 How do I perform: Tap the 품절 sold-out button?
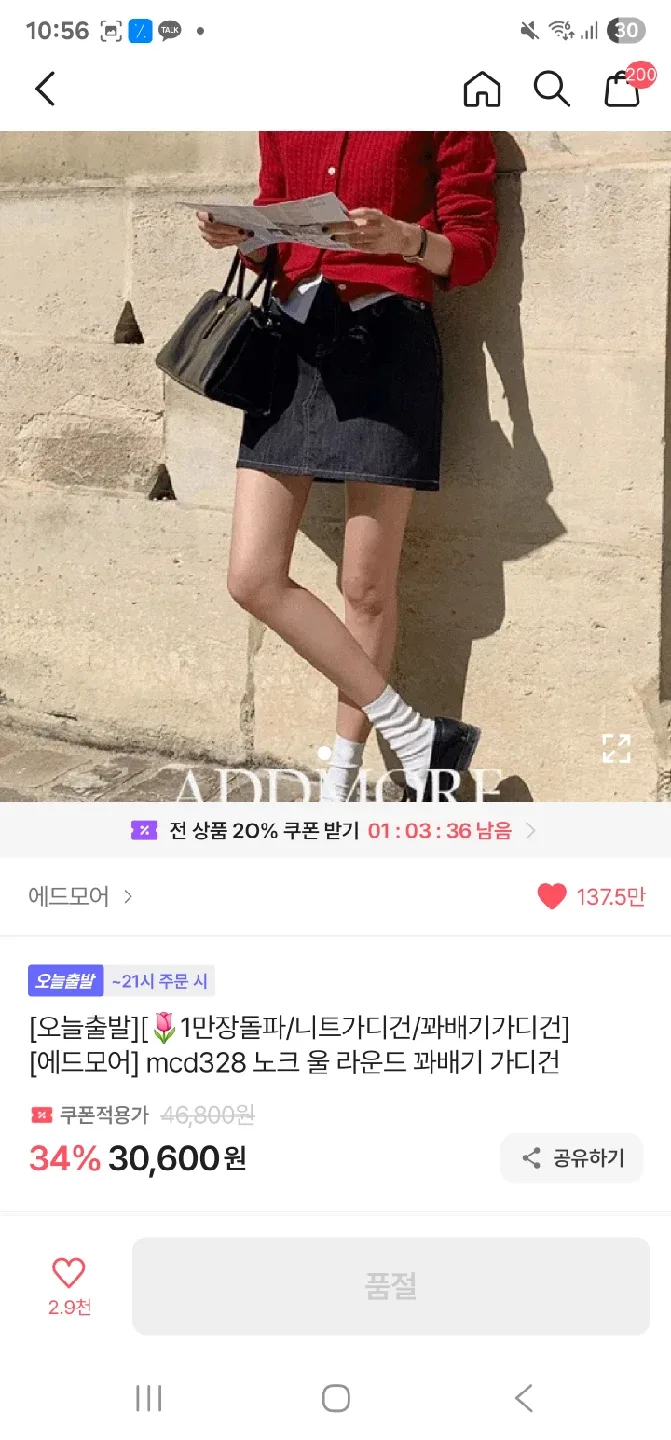[x=391, y=1286]
